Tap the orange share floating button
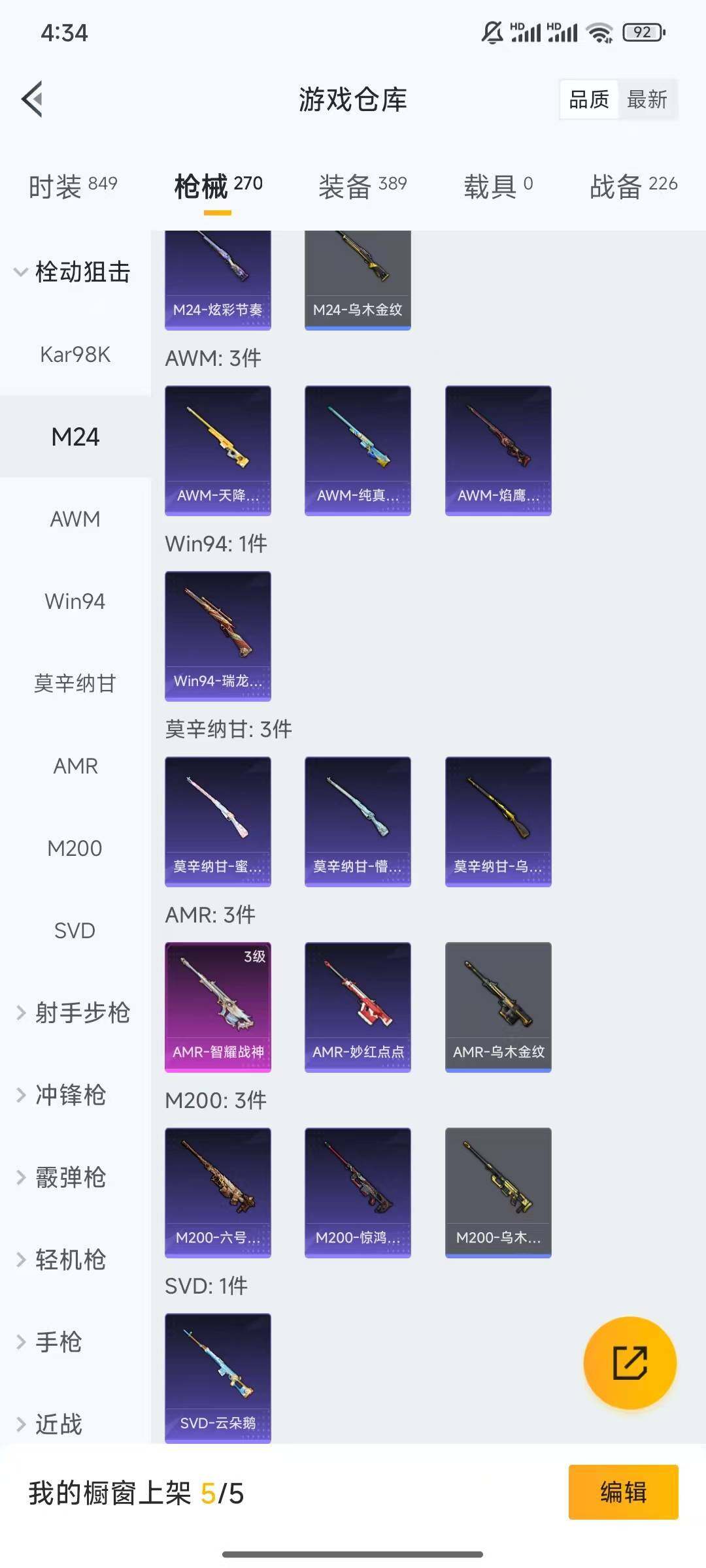Viewport: 706px width, 1568px height. (x=630, y=1362)
